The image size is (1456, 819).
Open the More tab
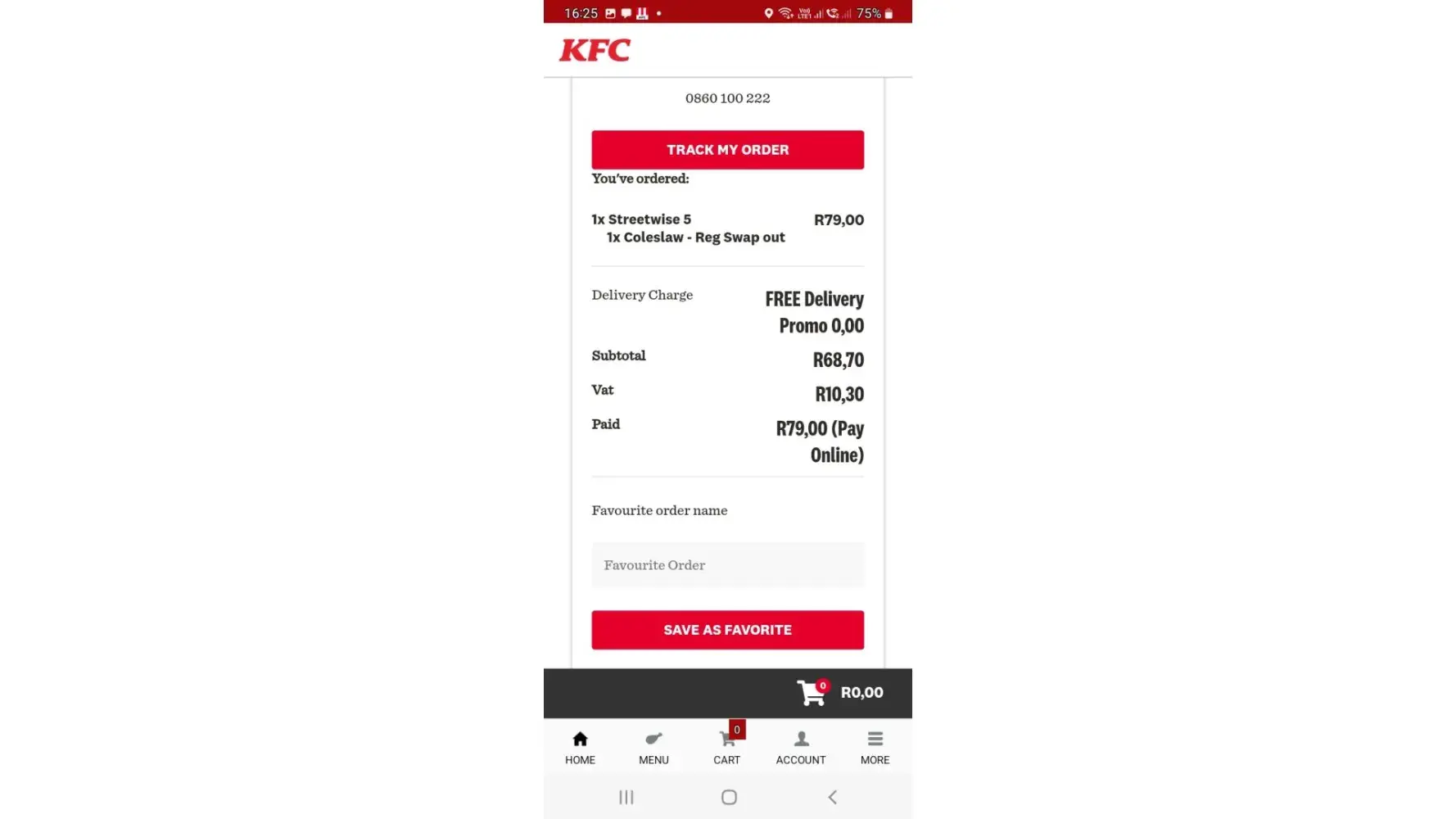875,748
